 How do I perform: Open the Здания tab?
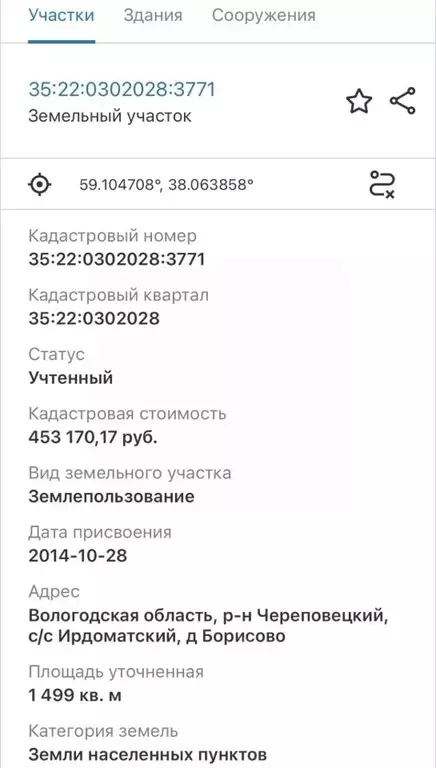153,15
